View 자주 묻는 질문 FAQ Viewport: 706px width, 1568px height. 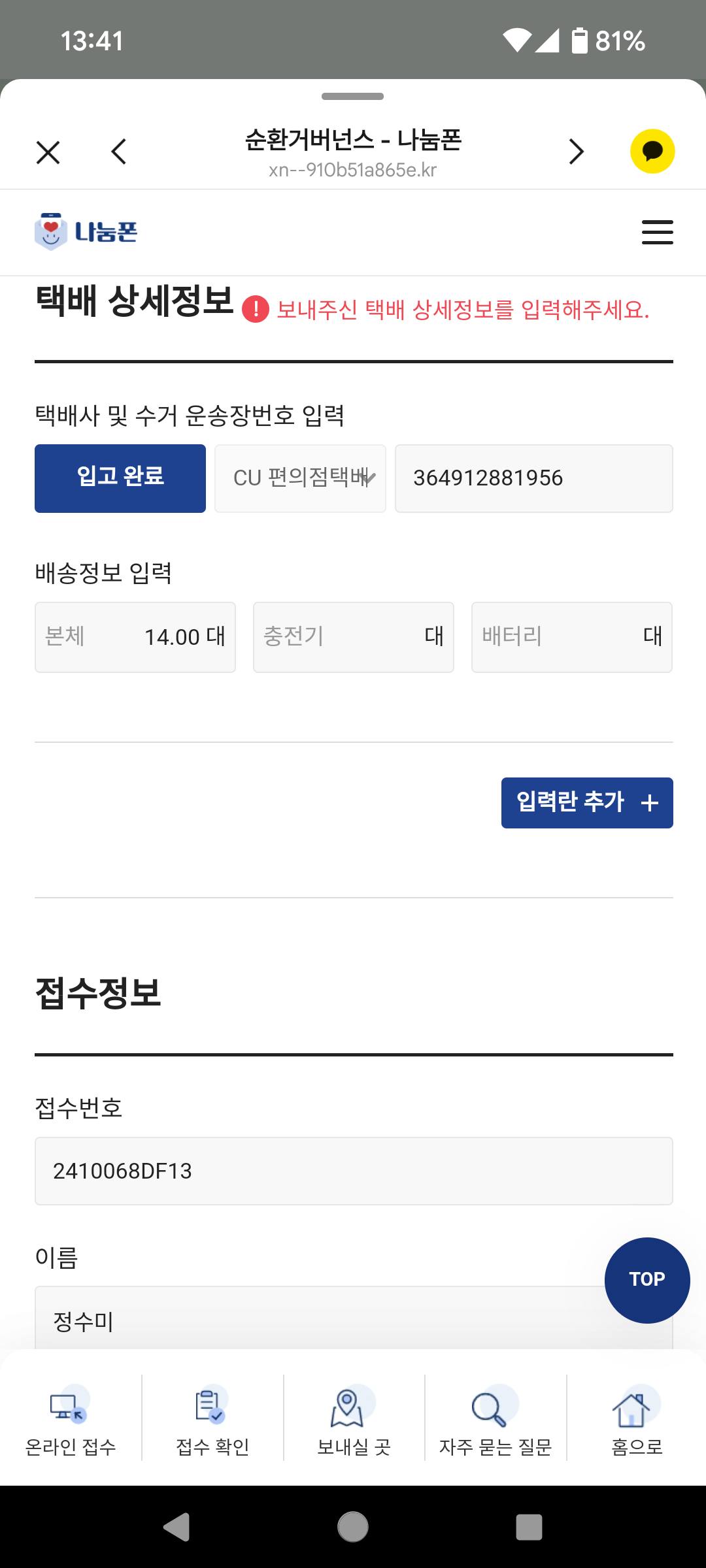point(496,1418)
